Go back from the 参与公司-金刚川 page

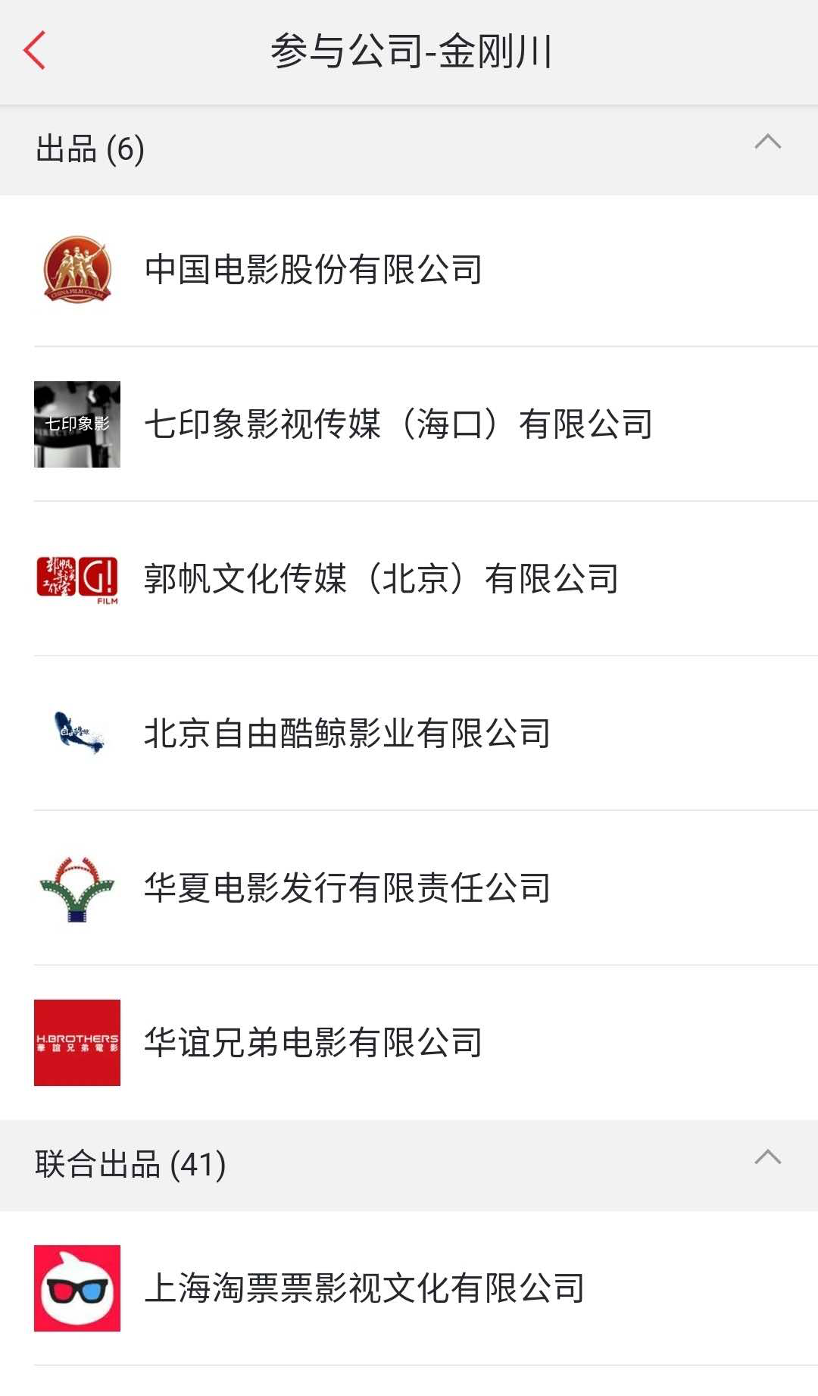35,51
